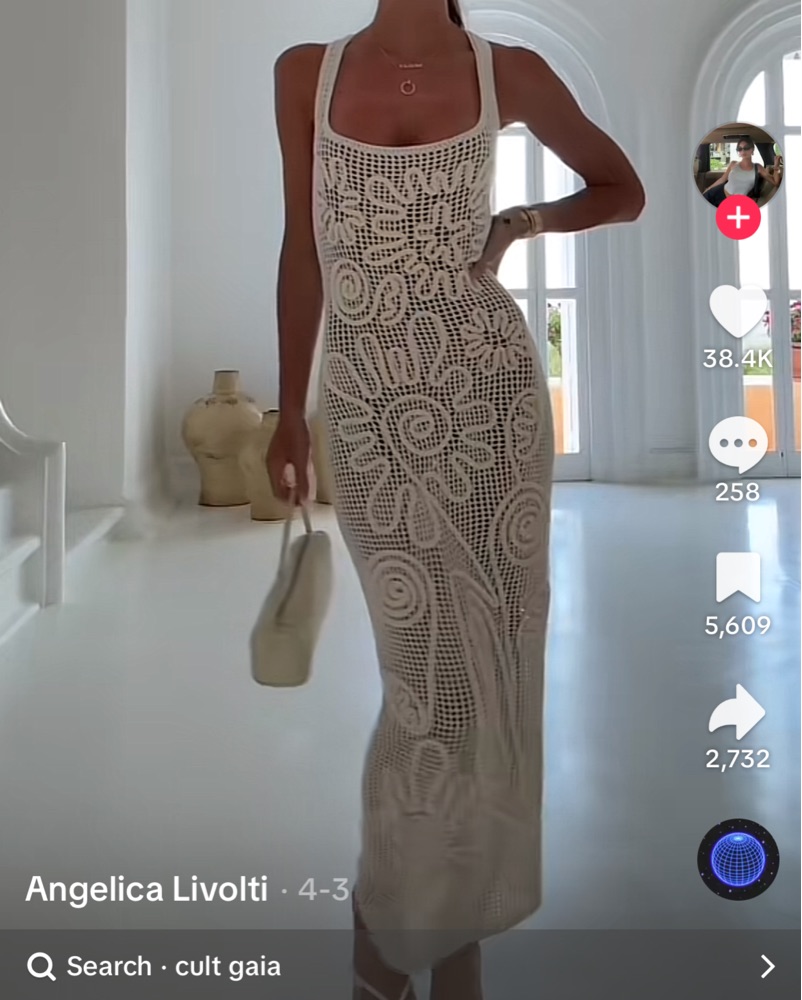Bookmark this video to favorites
Screen dimensions: 802x1000
coord(738,578)
